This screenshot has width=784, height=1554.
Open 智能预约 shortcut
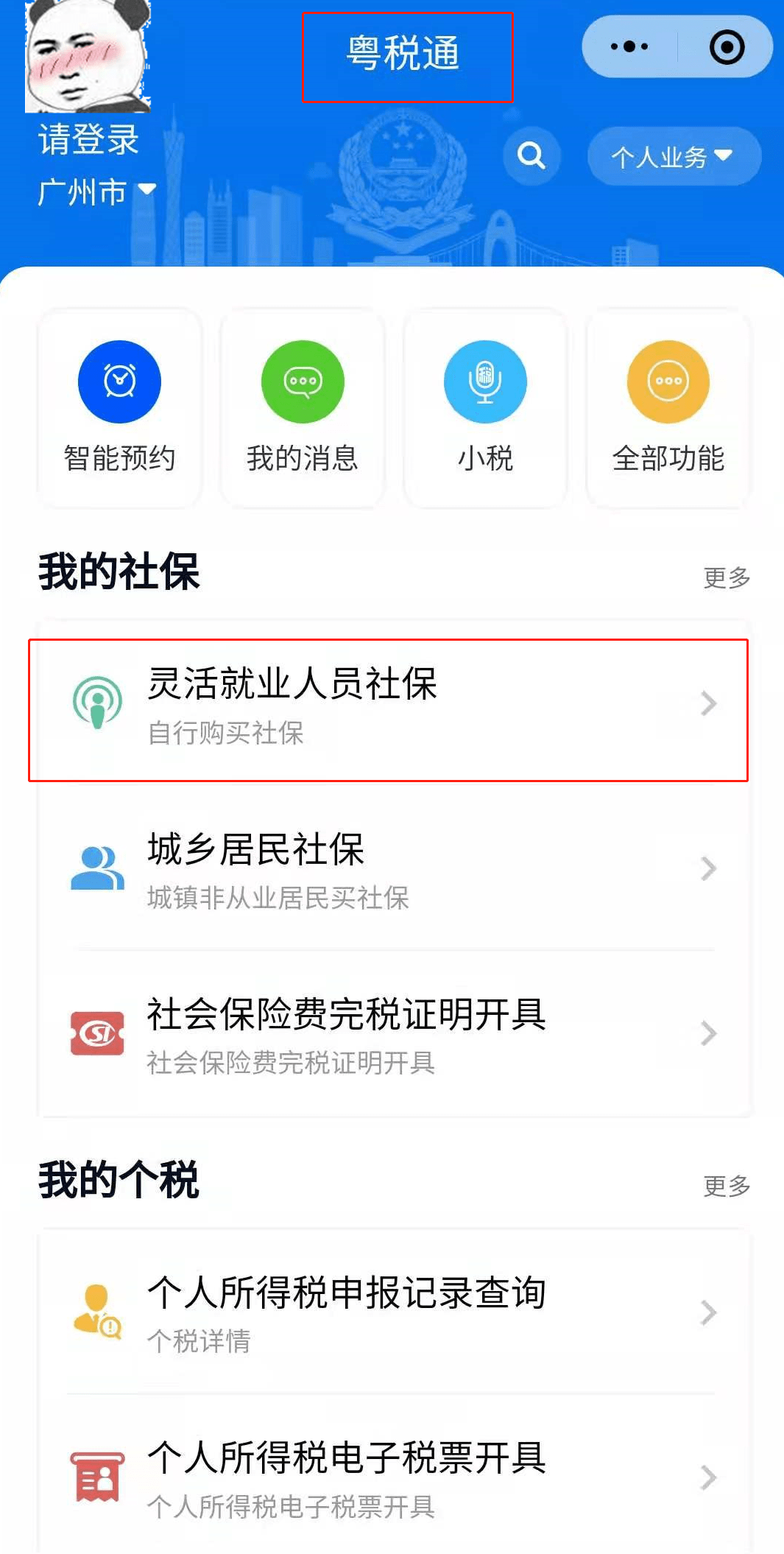(x=119, y=409)
